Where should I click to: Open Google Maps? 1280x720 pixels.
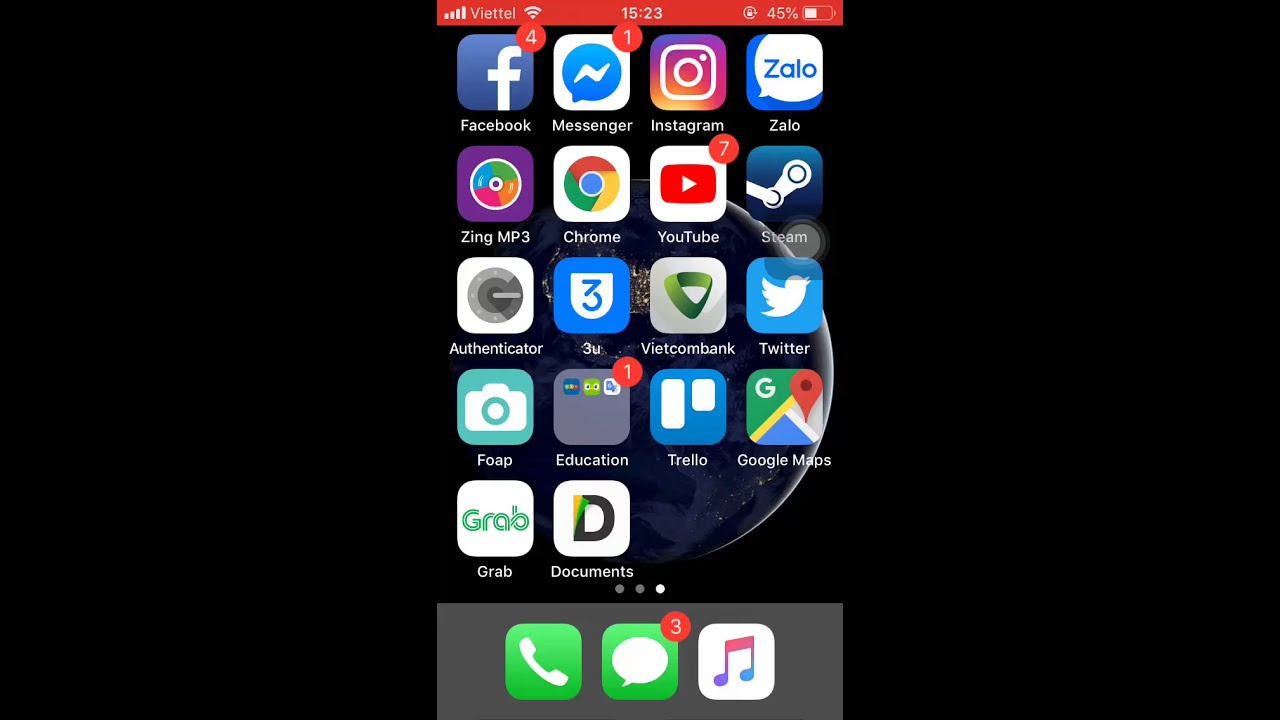click(784, 408)
